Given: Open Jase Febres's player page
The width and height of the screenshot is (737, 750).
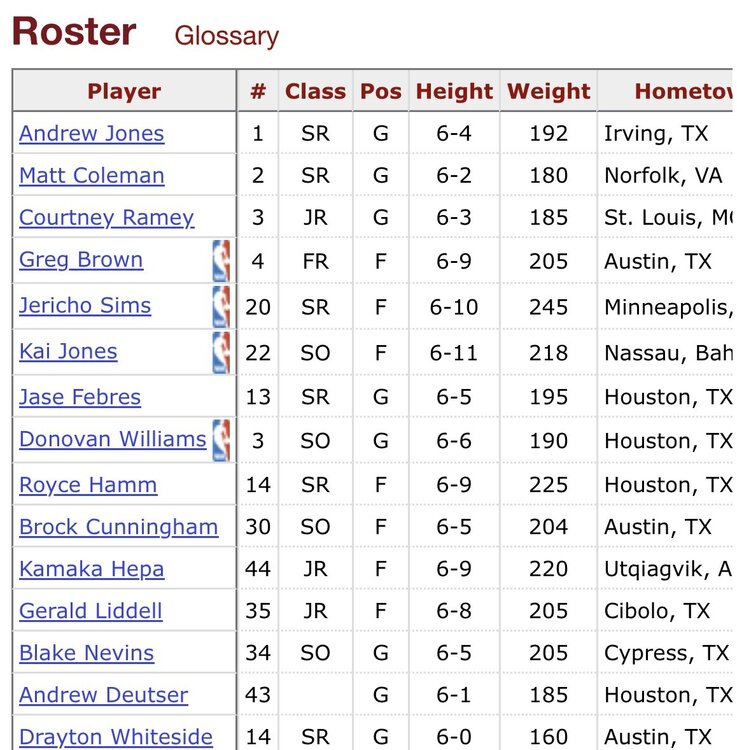Looking at the screenshot, I should pyautogui.click(x=80, y=397).
